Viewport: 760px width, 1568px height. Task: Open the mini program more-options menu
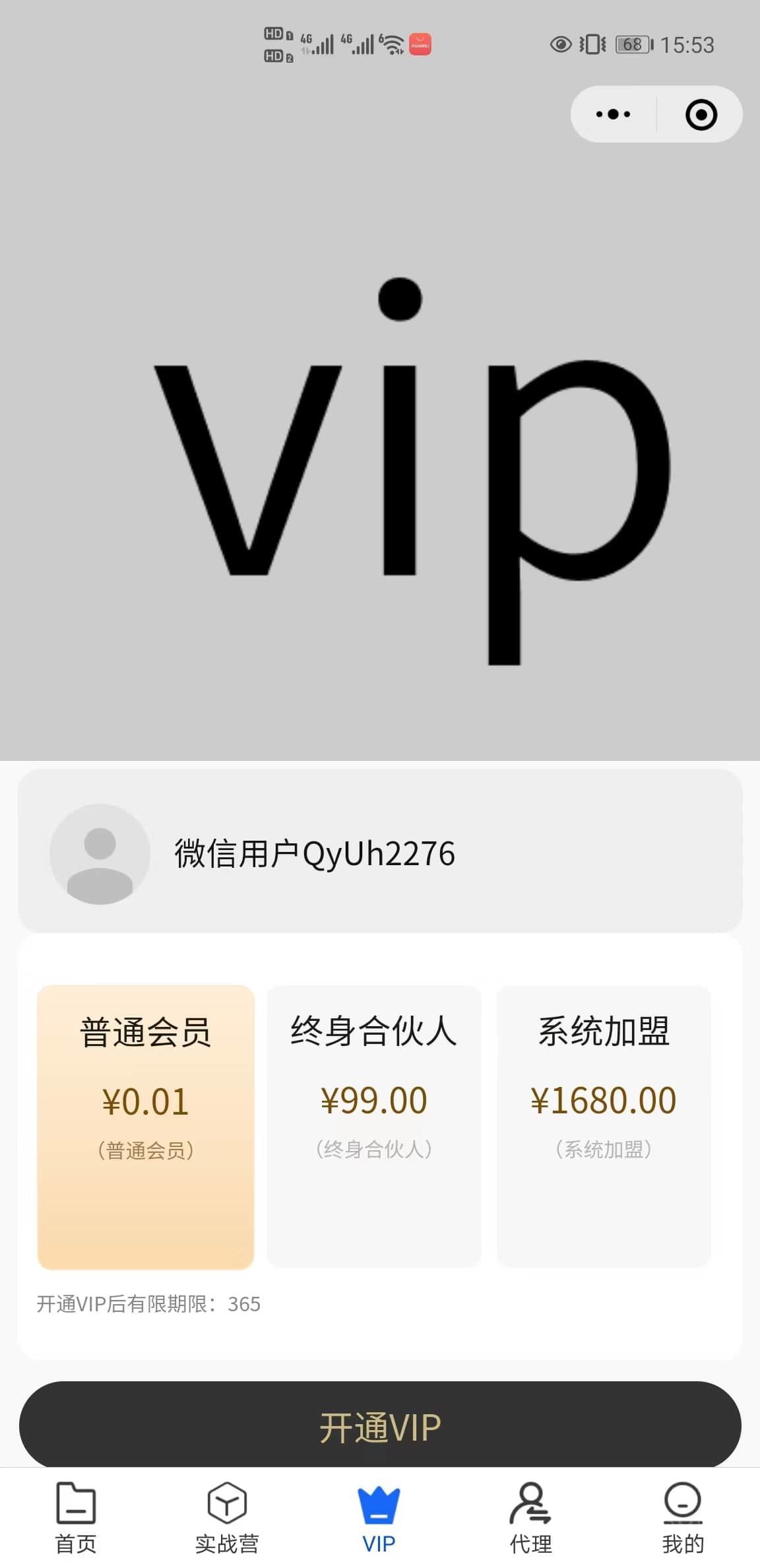point(613,114)
